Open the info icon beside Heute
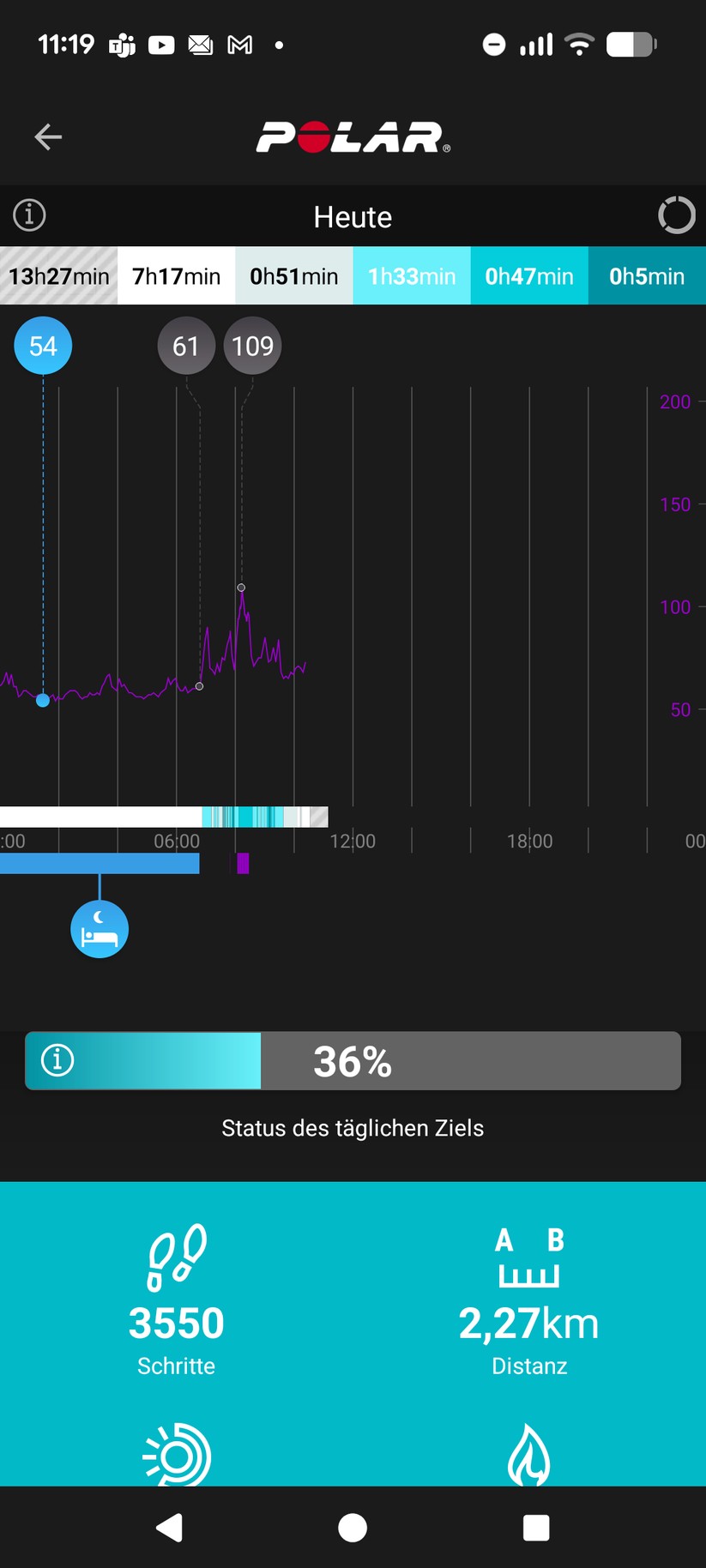Image resolution: width=706 pixels, height=1568 pixels. [29, 215]
